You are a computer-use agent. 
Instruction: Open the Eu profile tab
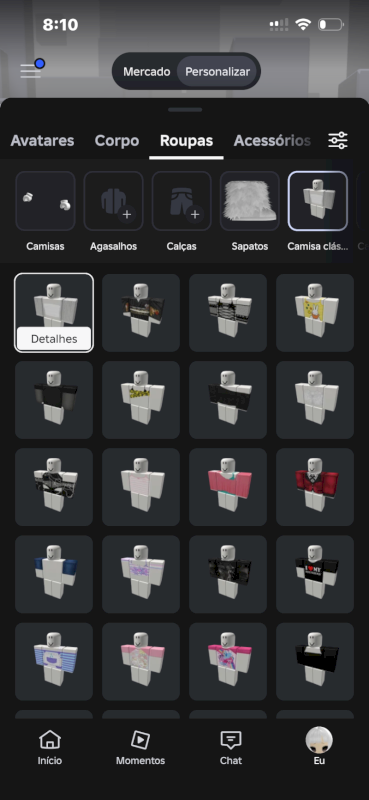point(319,746)
